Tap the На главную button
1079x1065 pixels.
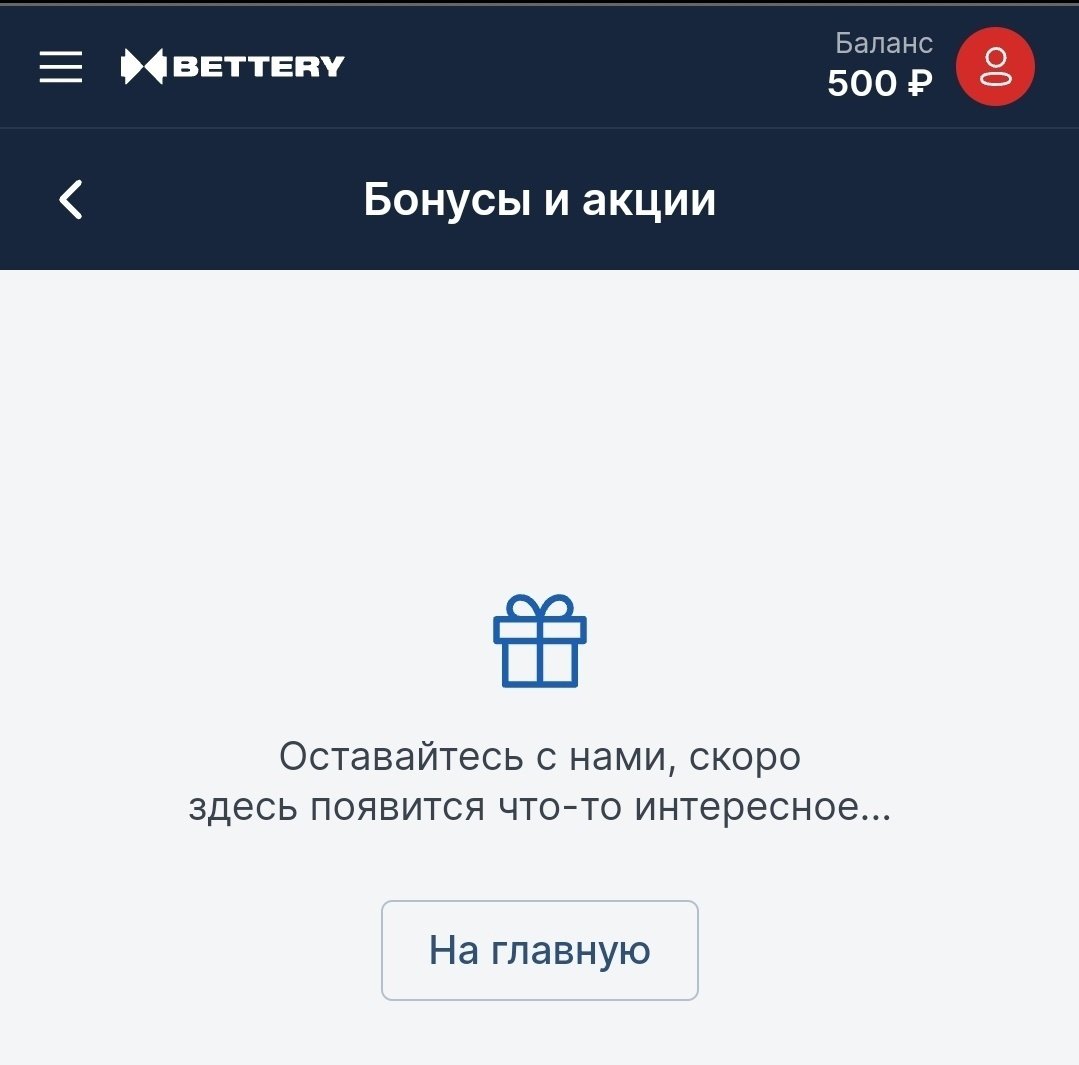tap(539, 950)
